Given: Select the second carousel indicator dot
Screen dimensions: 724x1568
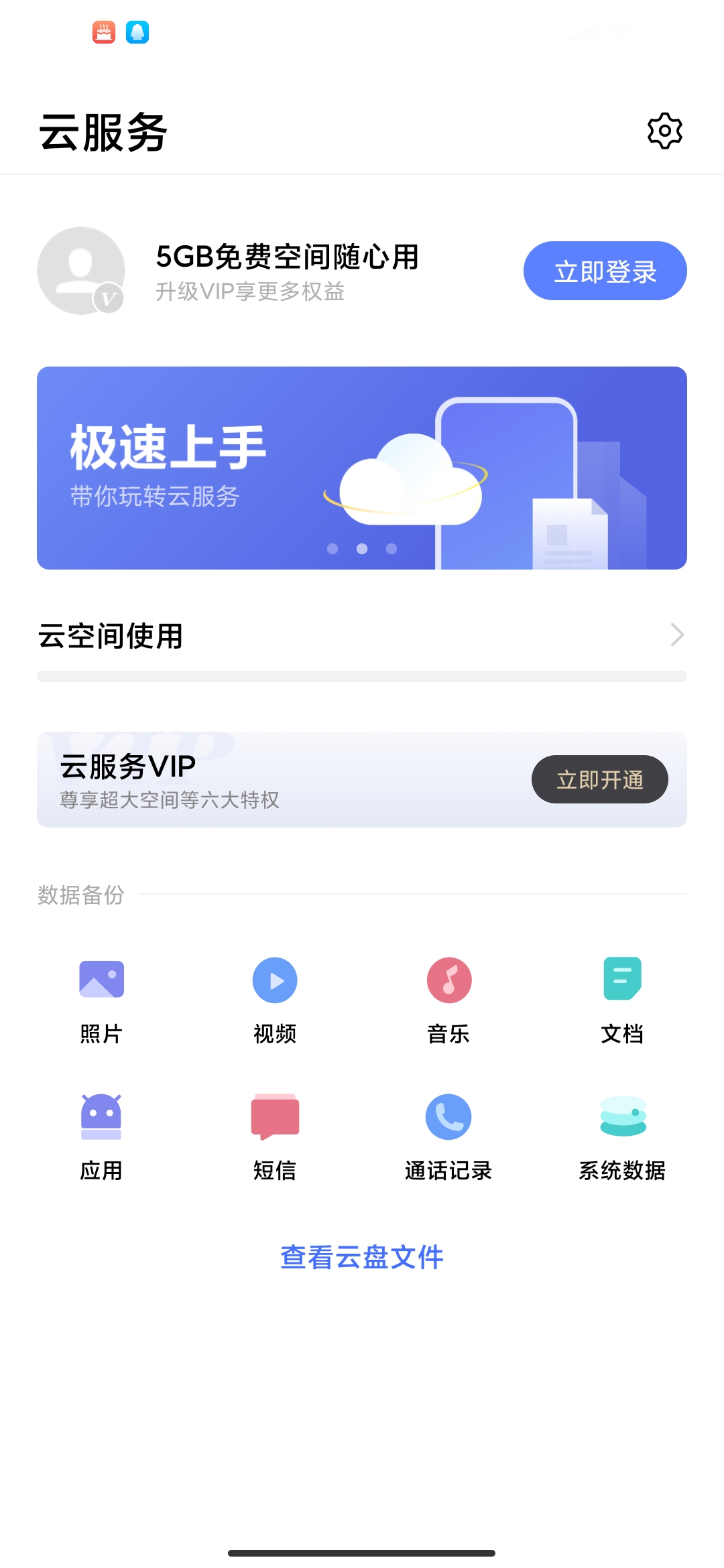Looking at the screenshot, I should (361, 548).
